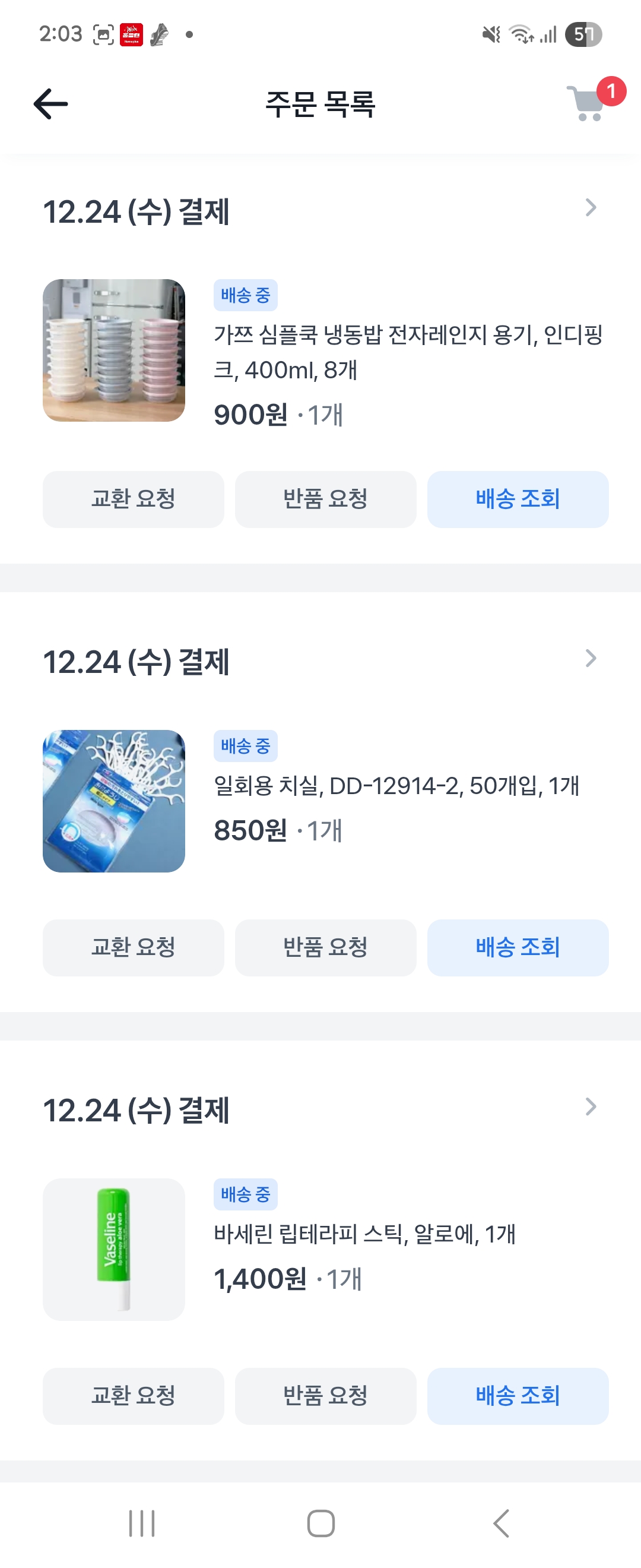
Task: Request exchange for 가쯔 심플쿡 냉동밥 용기
Action: 133,499
